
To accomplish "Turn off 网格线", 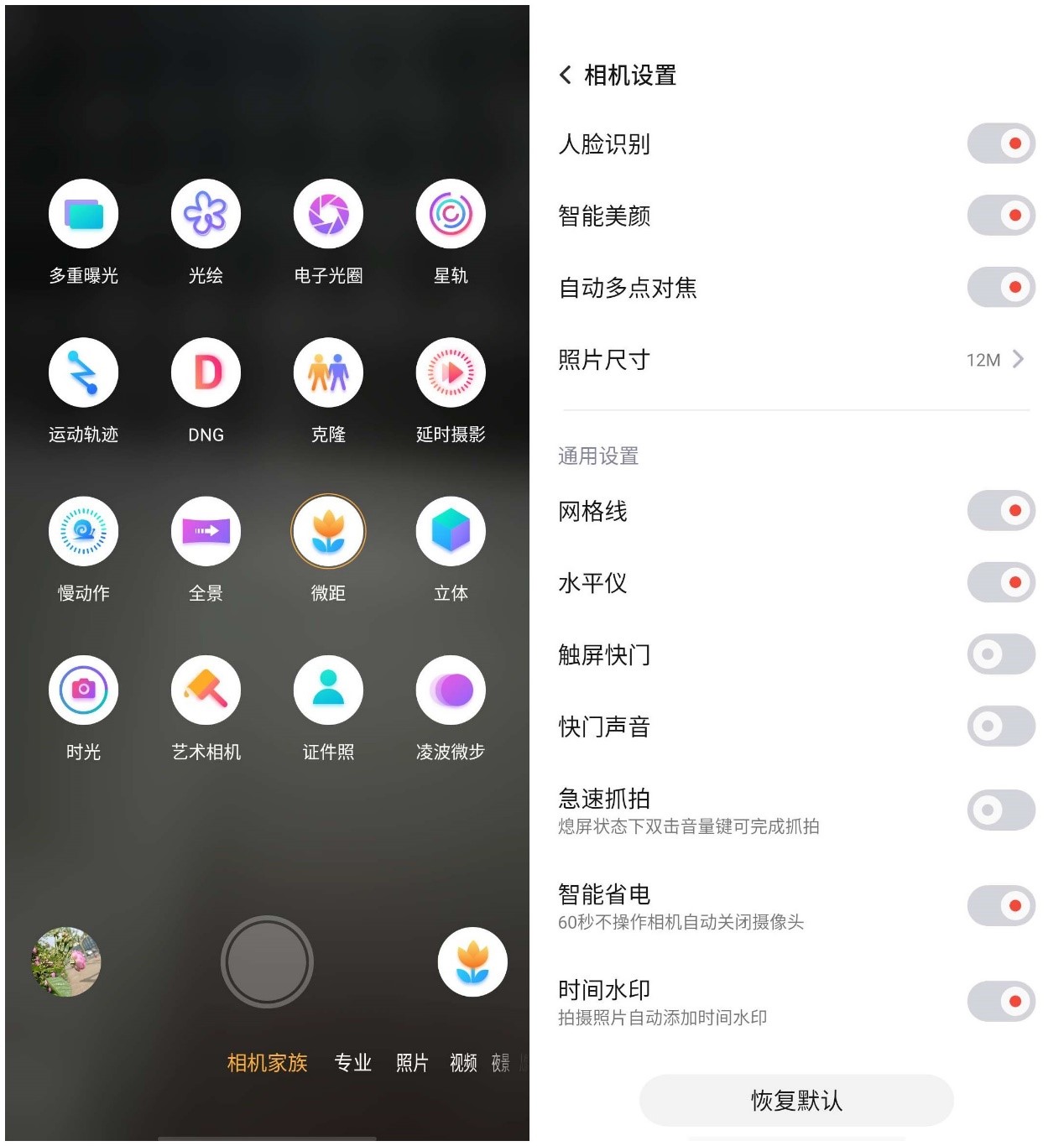I will [x=1000, y=511].
